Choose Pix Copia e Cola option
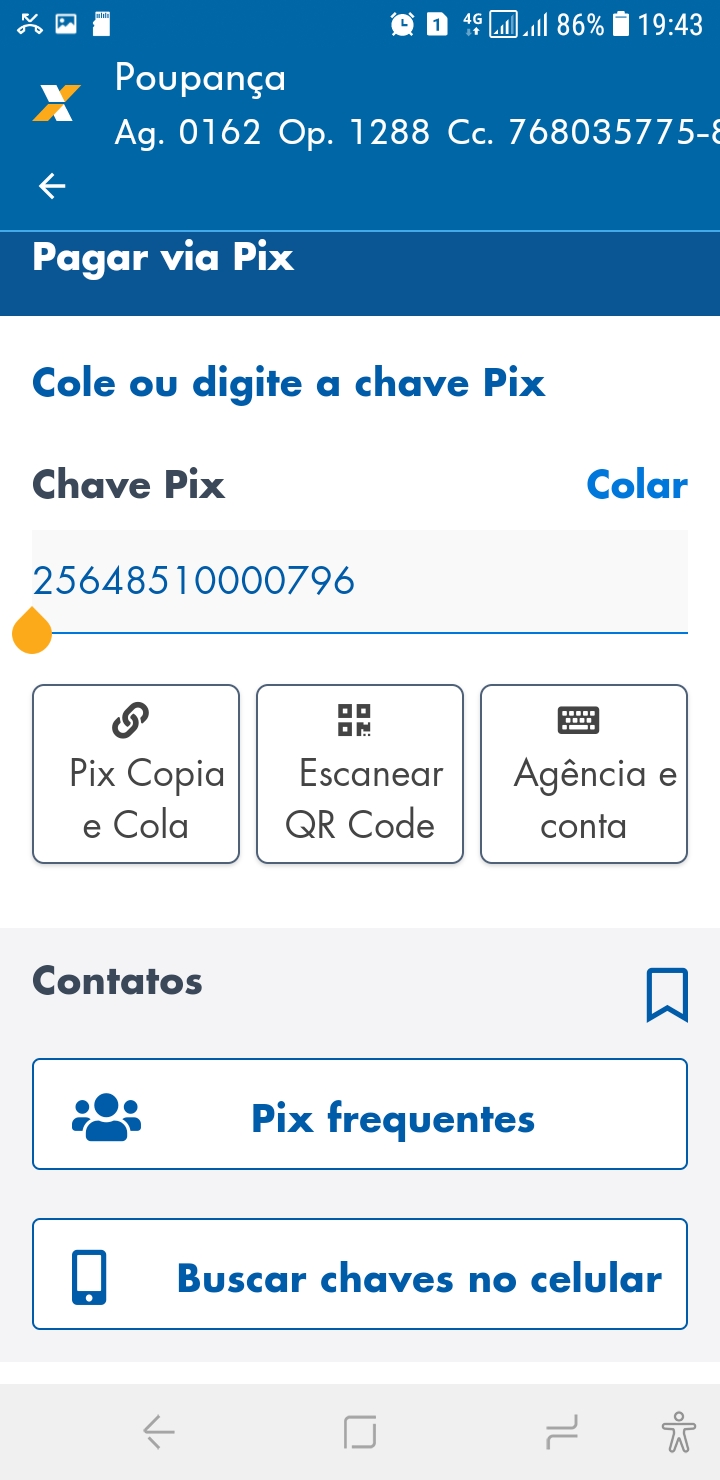 pyautogui.click(x=136, y=774)
